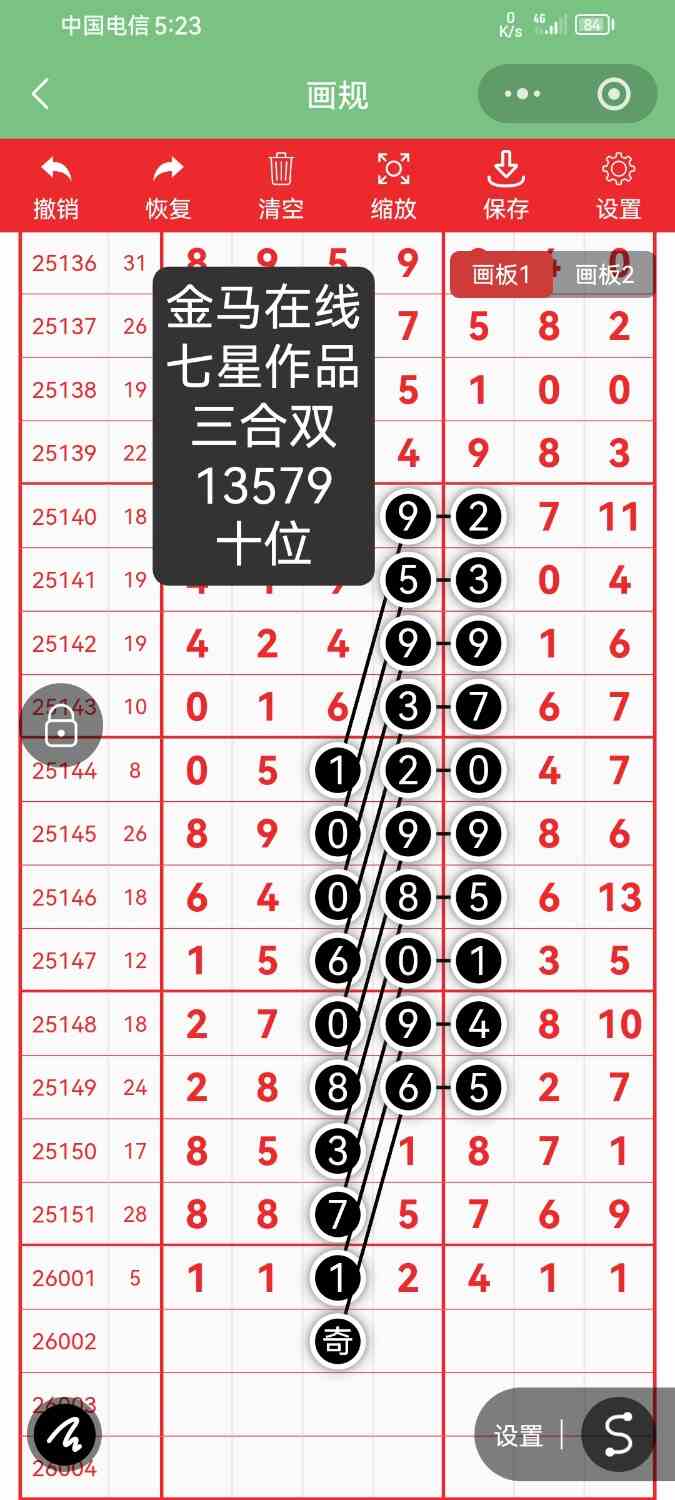Viewport: 675px width, 1500px height.
Task: Close the mini program with the circle button
Action: click(613, 95)
